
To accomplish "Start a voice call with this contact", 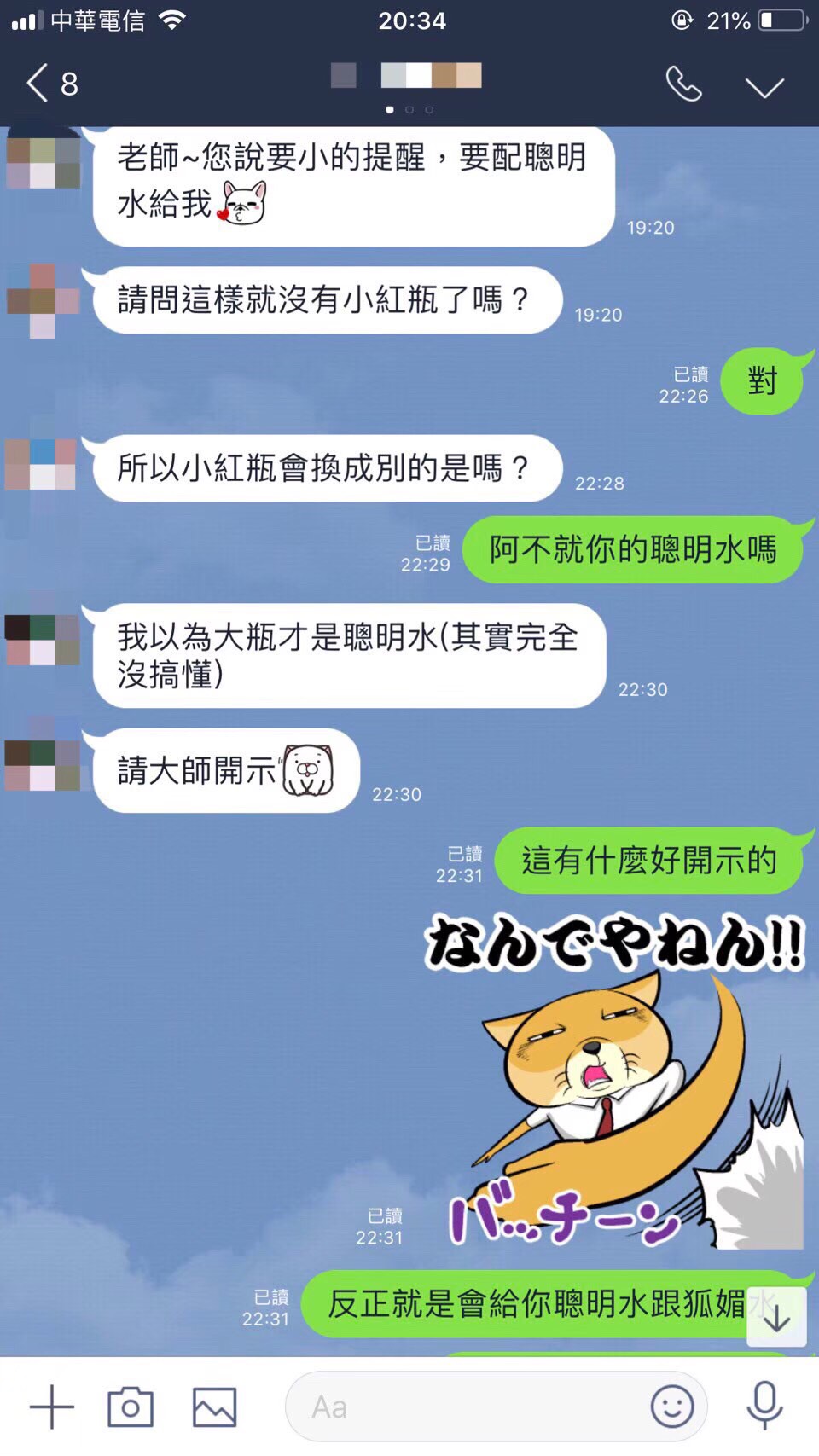I will [x=683, y=84].
